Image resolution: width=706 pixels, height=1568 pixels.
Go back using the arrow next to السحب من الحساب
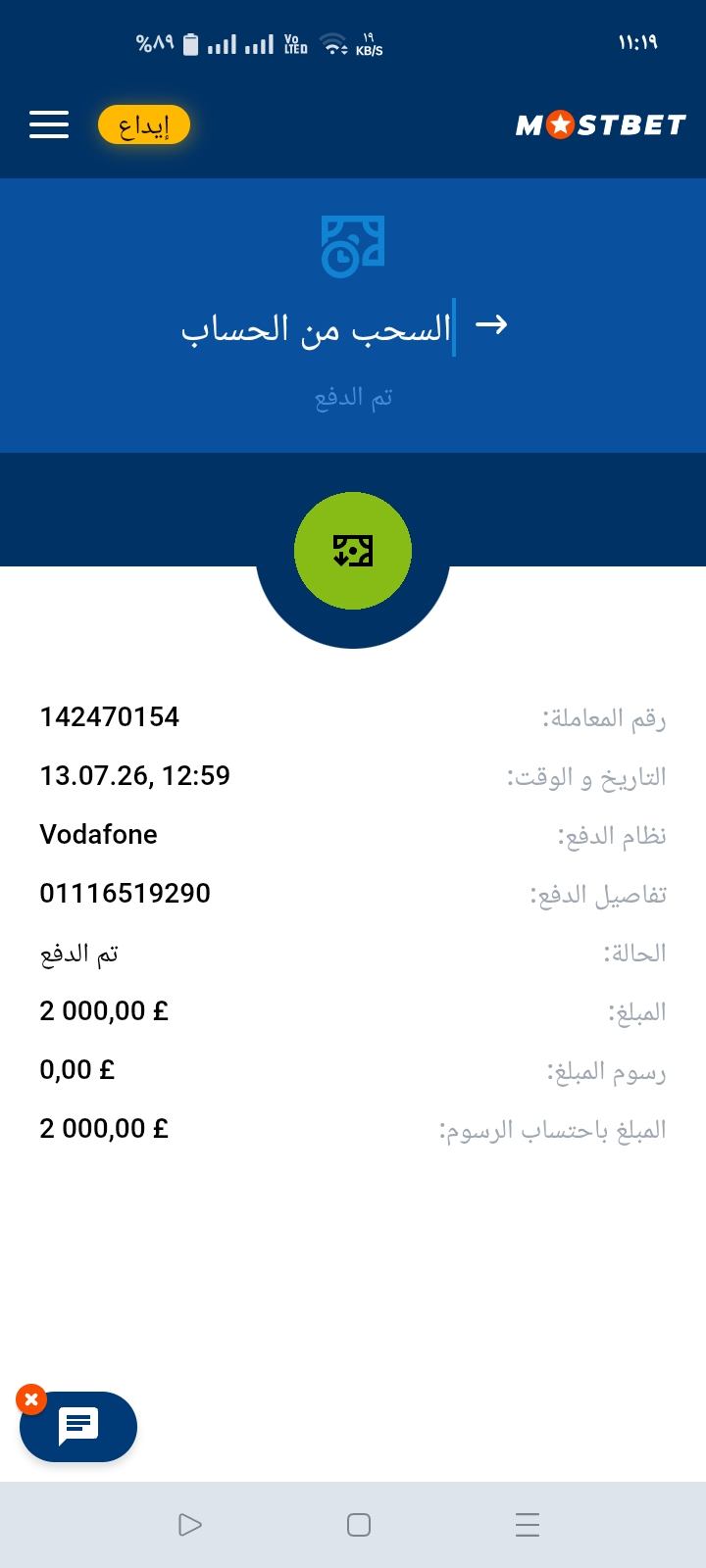pyautogui.click(x=491, y=324)
